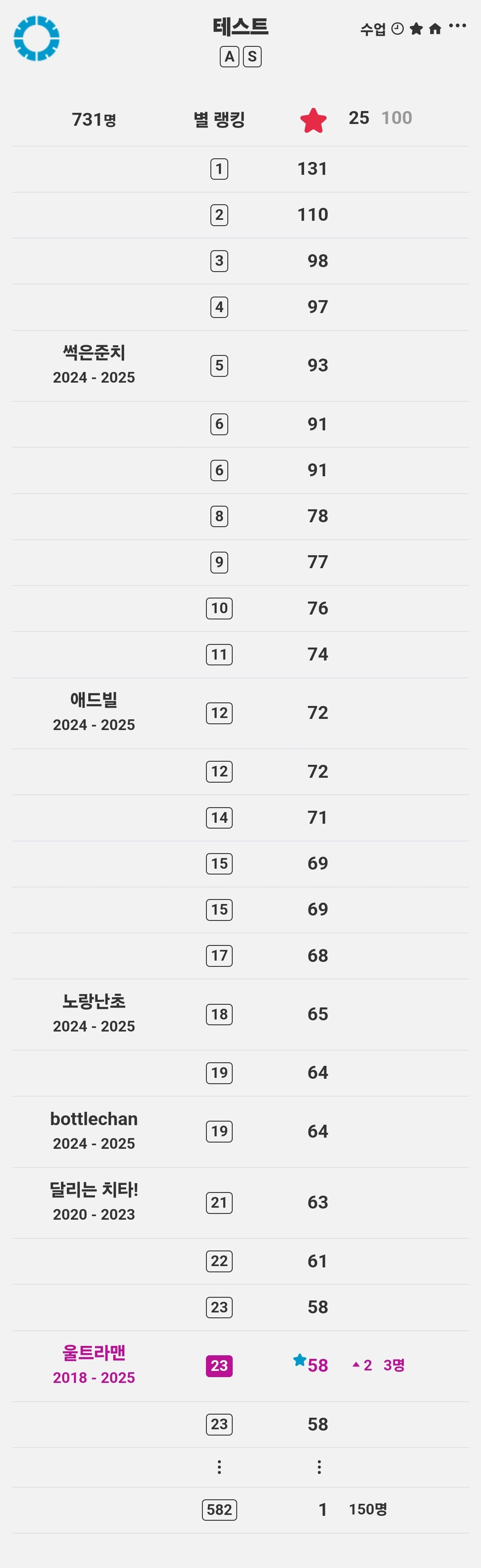The height and width of the screenshot is (1568, 481).
Task: Open the three-dot overflow menu
Action: coord(457,25)
